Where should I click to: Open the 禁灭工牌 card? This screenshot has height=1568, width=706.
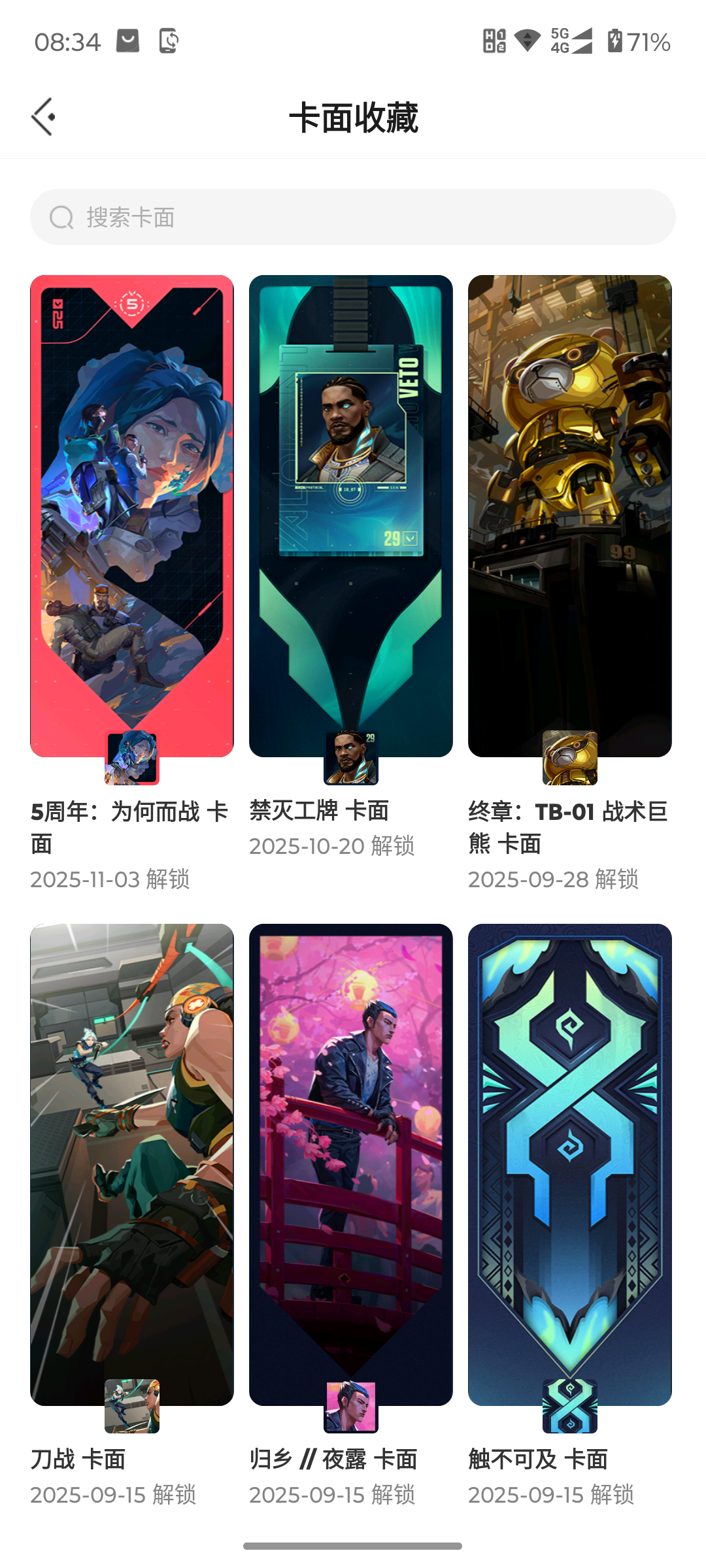(x=351, y=516)
